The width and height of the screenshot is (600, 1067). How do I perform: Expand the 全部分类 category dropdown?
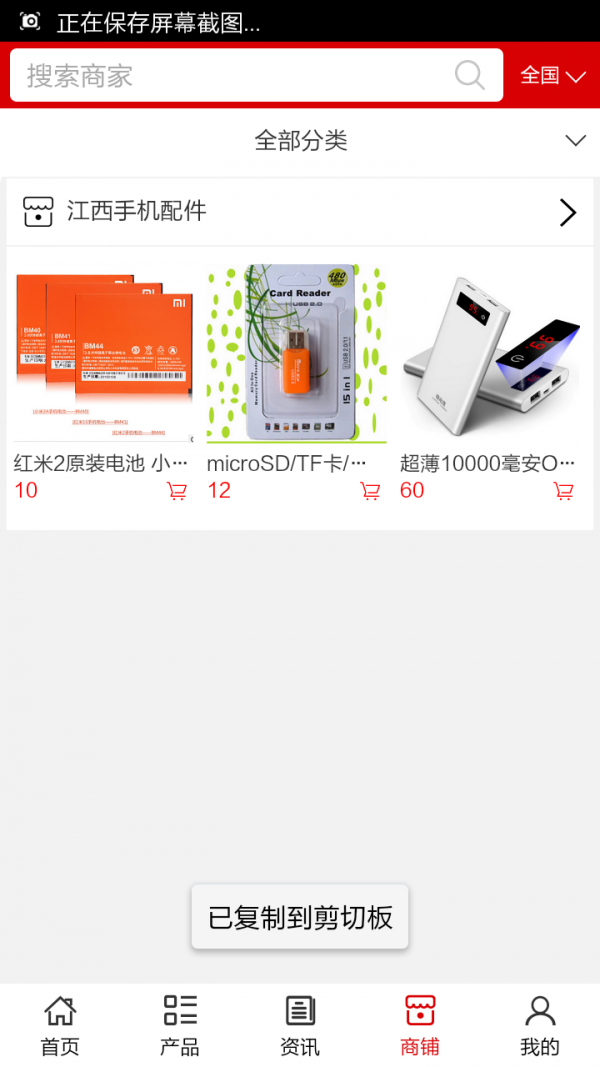[x=300, y=141]
